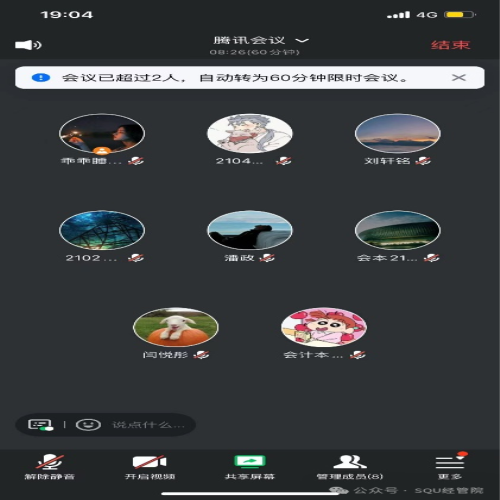
Task: Unmute microphone with 解除静音
Action: [49, 467]
